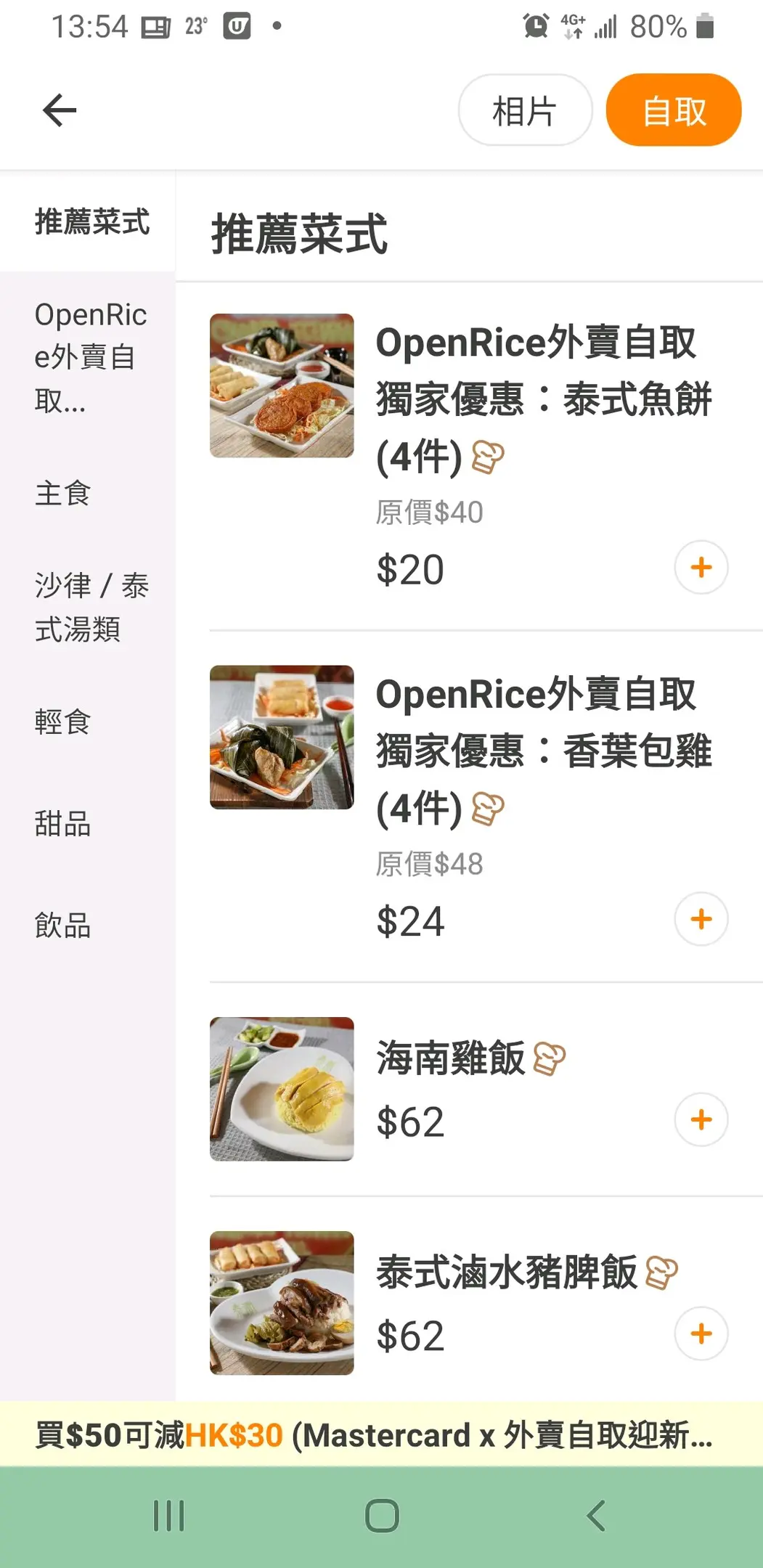
Task: Add 泰式滷水豬脾飯 to the order
Action: [x=701, y=1334]
